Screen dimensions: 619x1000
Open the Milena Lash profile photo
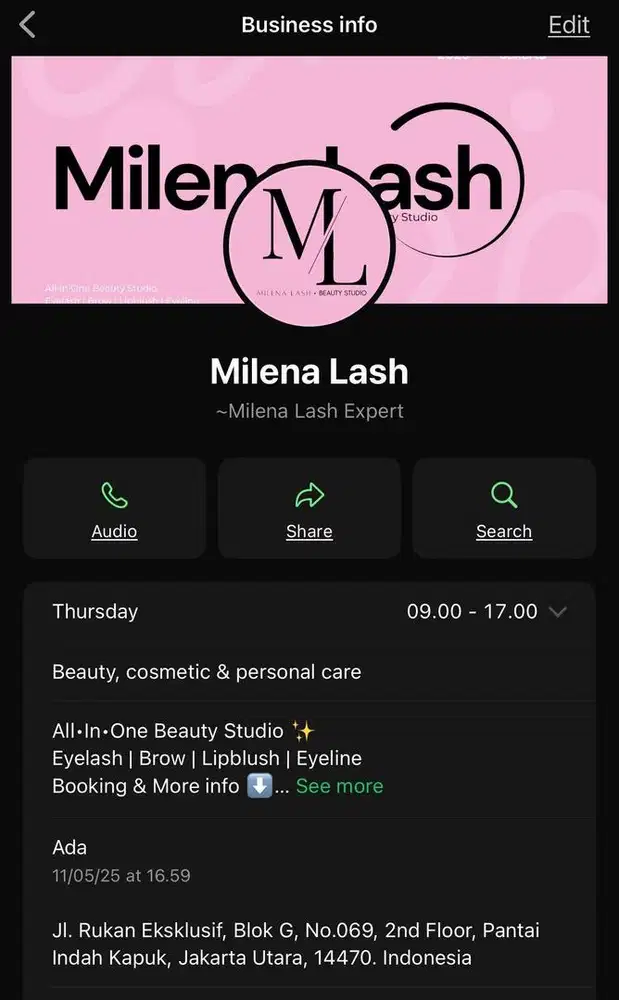pyautogui.click(x=309, y=243)
